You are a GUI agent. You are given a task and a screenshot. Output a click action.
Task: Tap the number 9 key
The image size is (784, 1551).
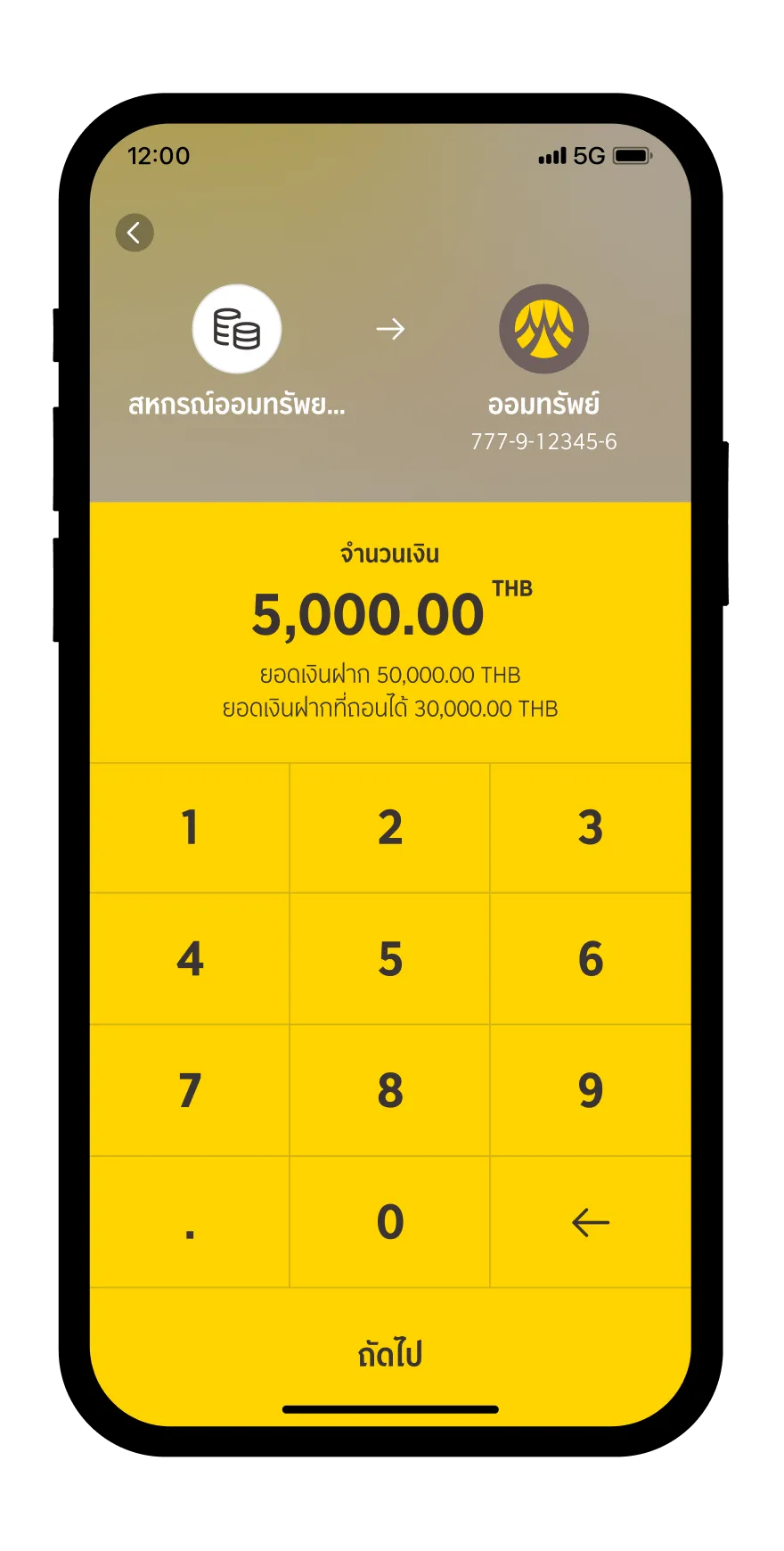[590, 1090]
